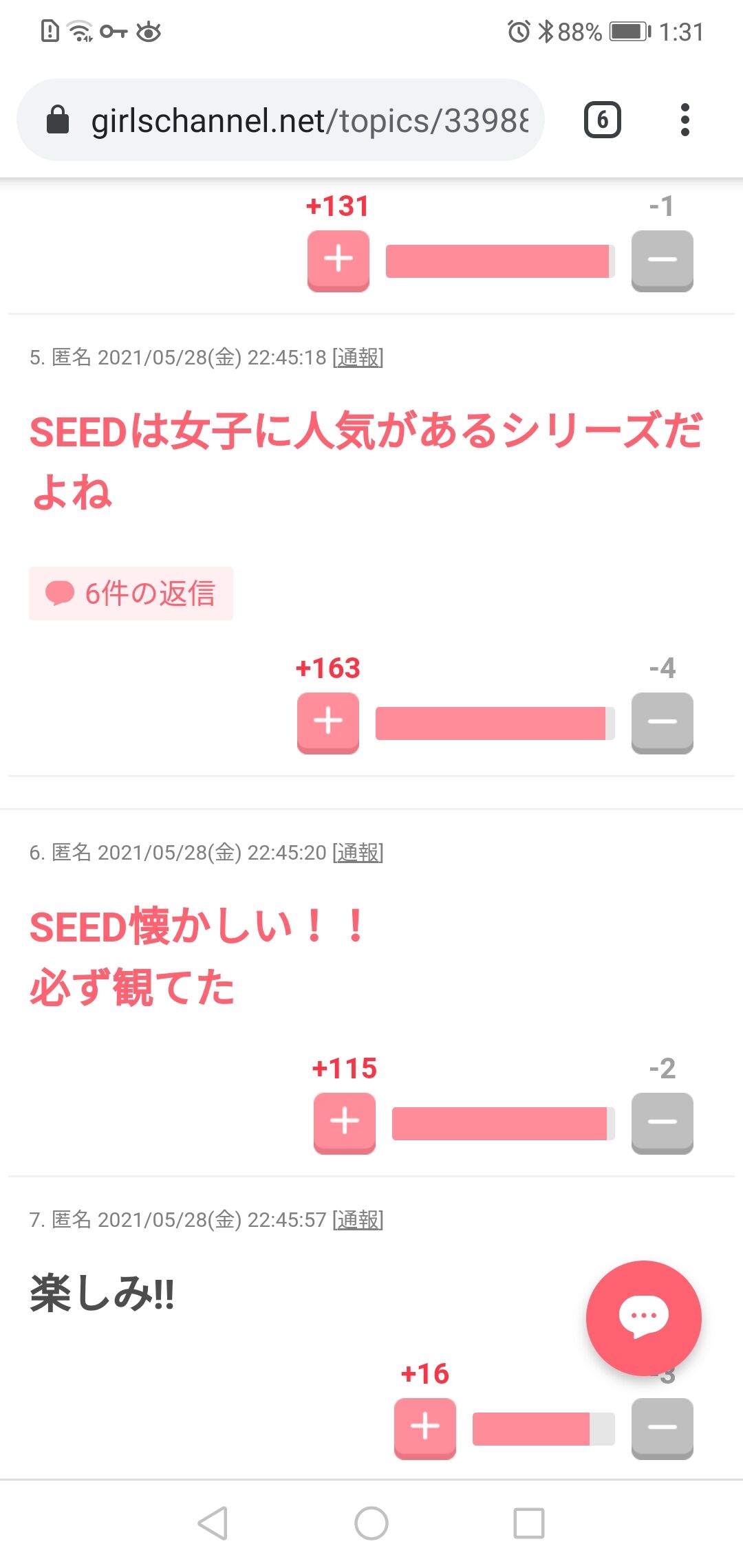743x1568 pixels.
Task: Open the floating comment compose button
Action: [x=644, y=1318]
